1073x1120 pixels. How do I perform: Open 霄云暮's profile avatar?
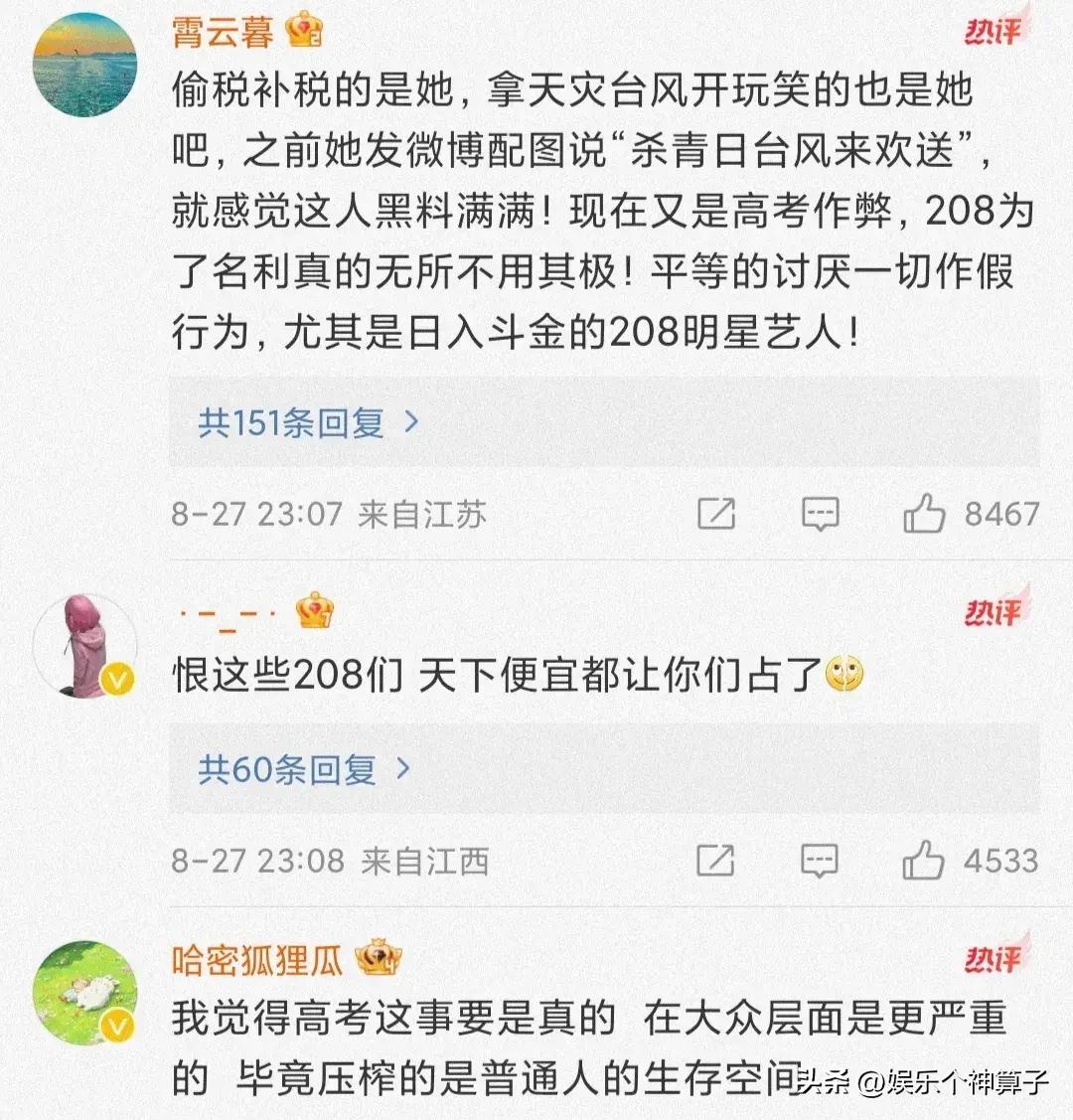click(85, 66)
